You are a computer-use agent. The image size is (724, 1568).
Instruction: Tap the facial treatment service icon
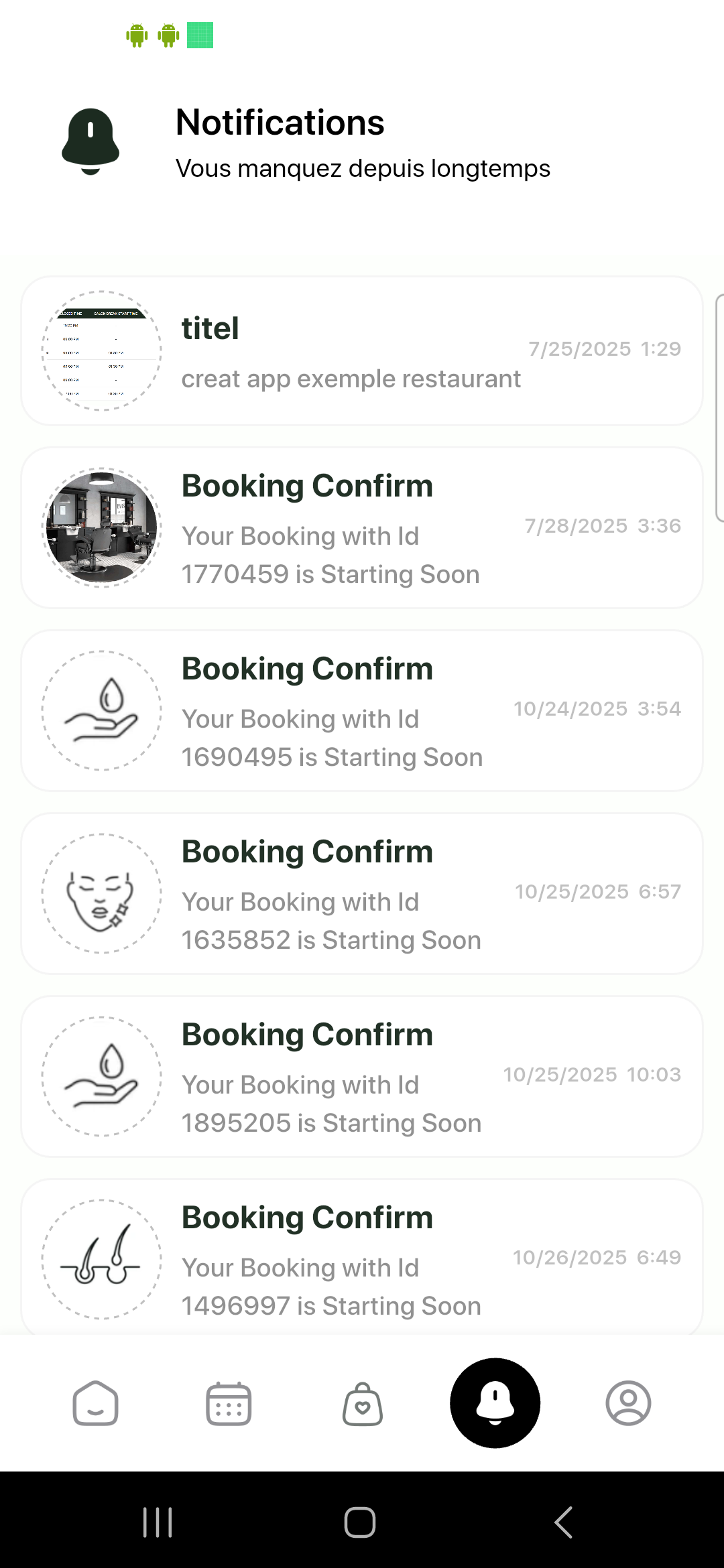click(x=101, y=894)
